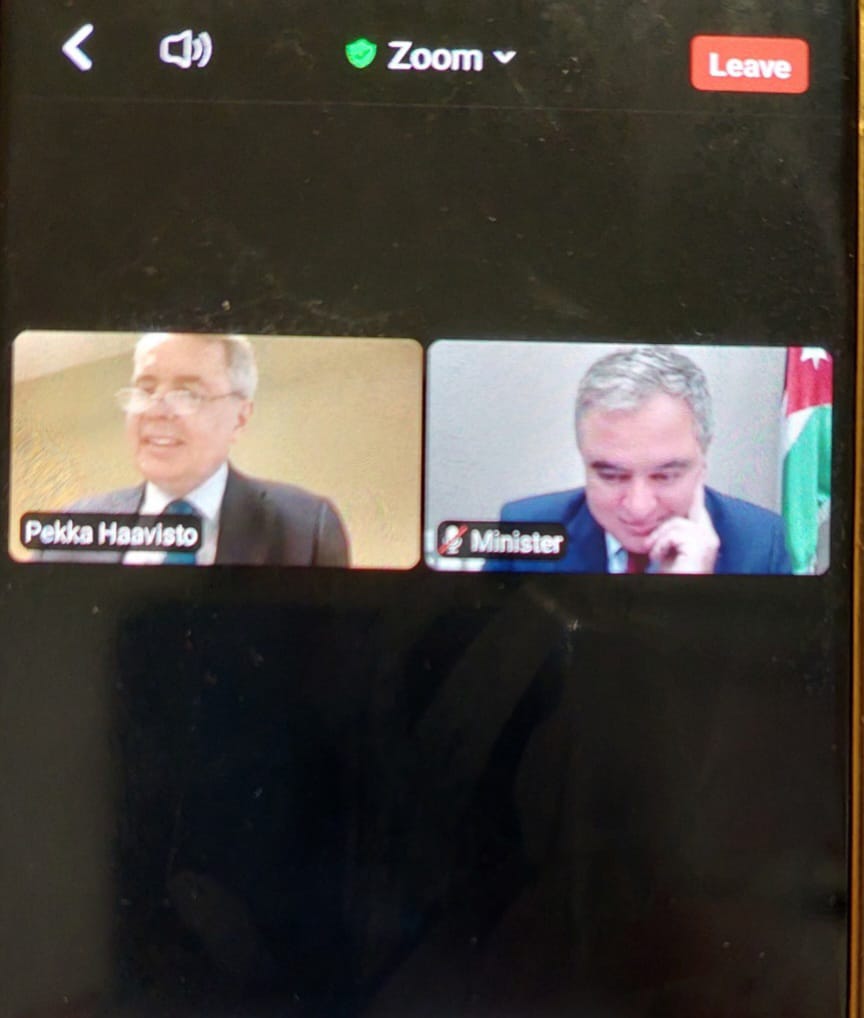864x1018 pixels.
Task: Select the Minister's video tile
Action: 628,455
